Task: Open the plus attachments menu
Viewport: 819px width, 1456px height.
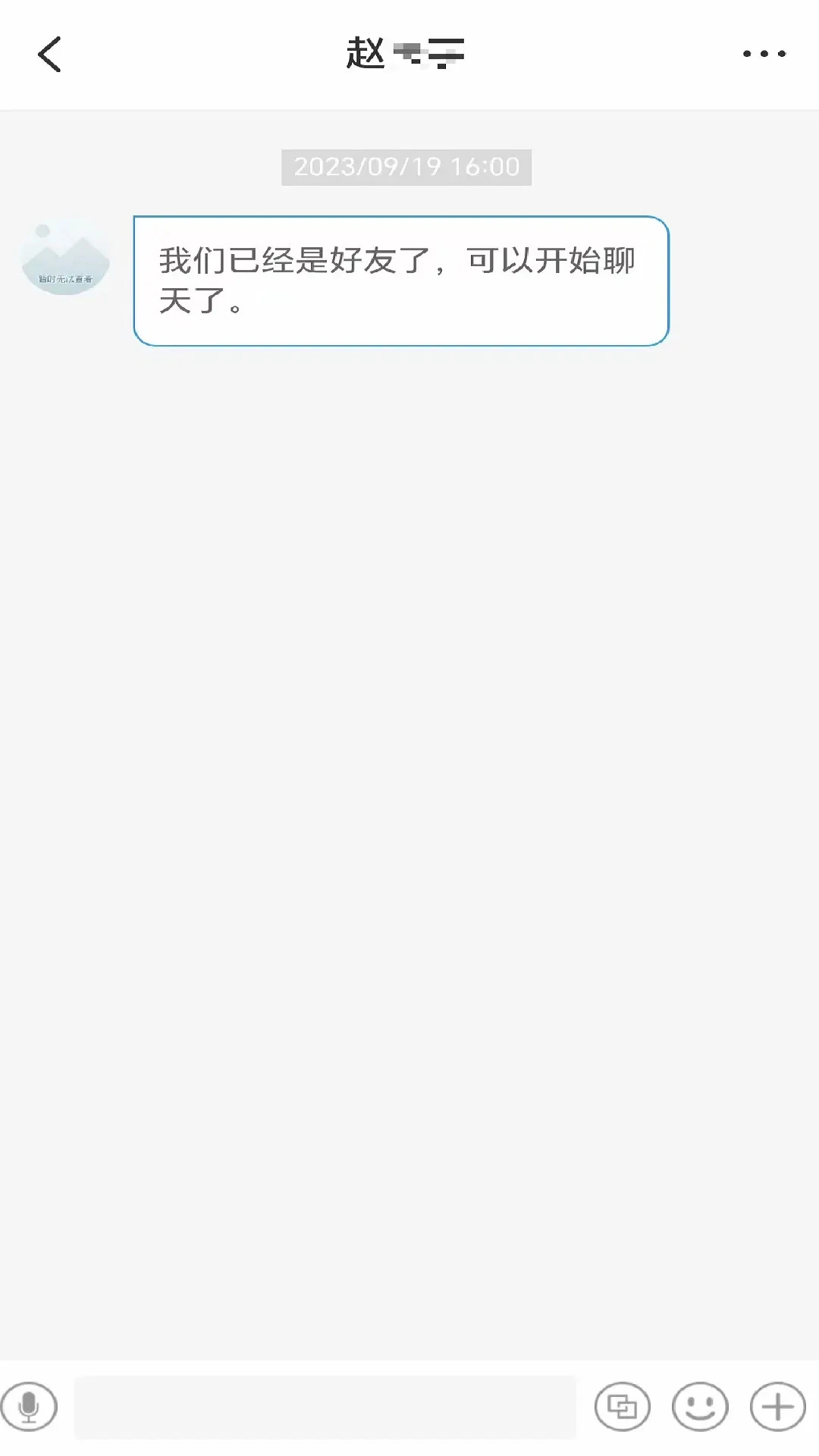Action: click(777, 1407)
